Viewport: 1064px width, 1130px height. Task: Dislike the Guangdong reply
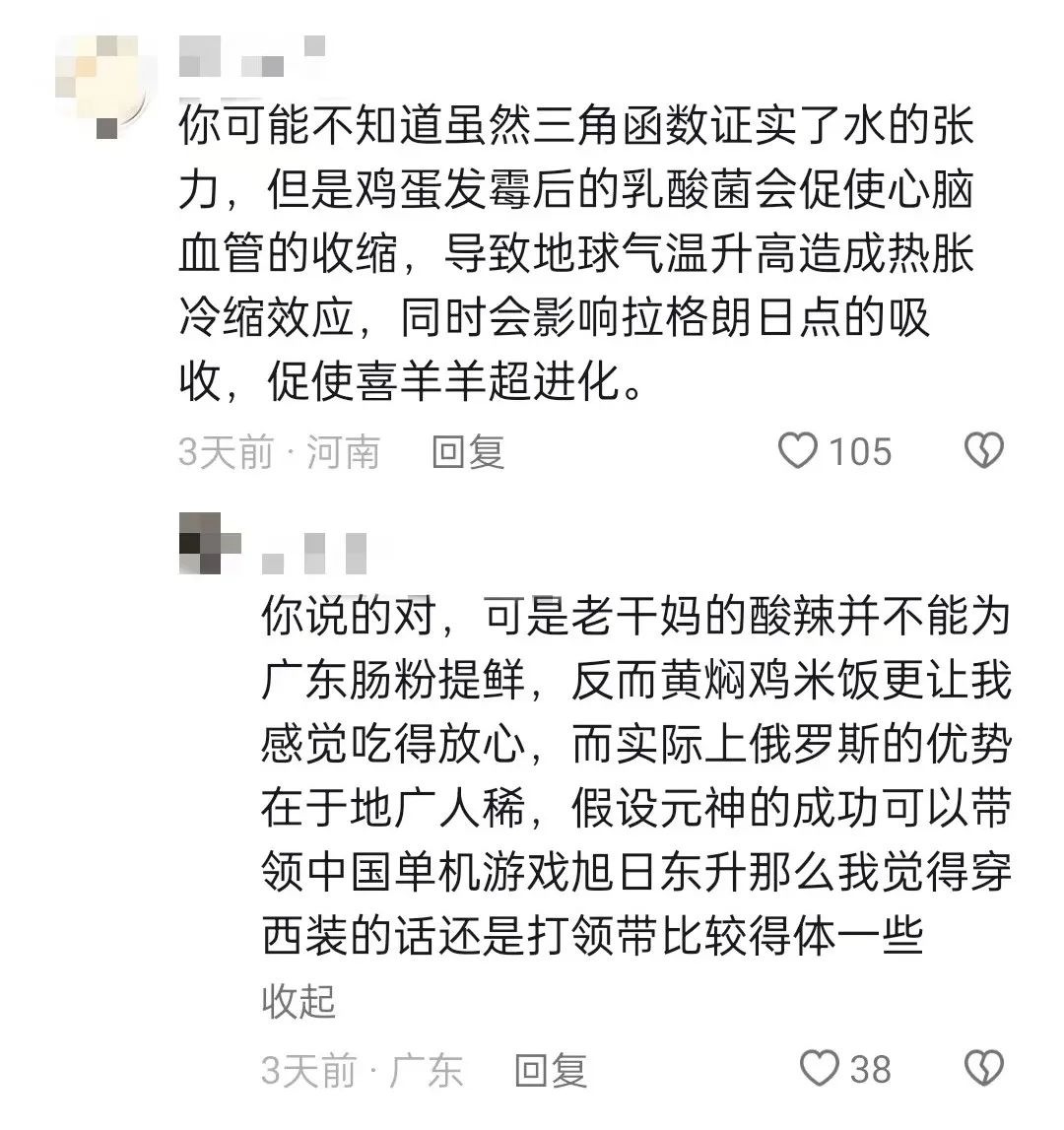(x=982, y=1069)
